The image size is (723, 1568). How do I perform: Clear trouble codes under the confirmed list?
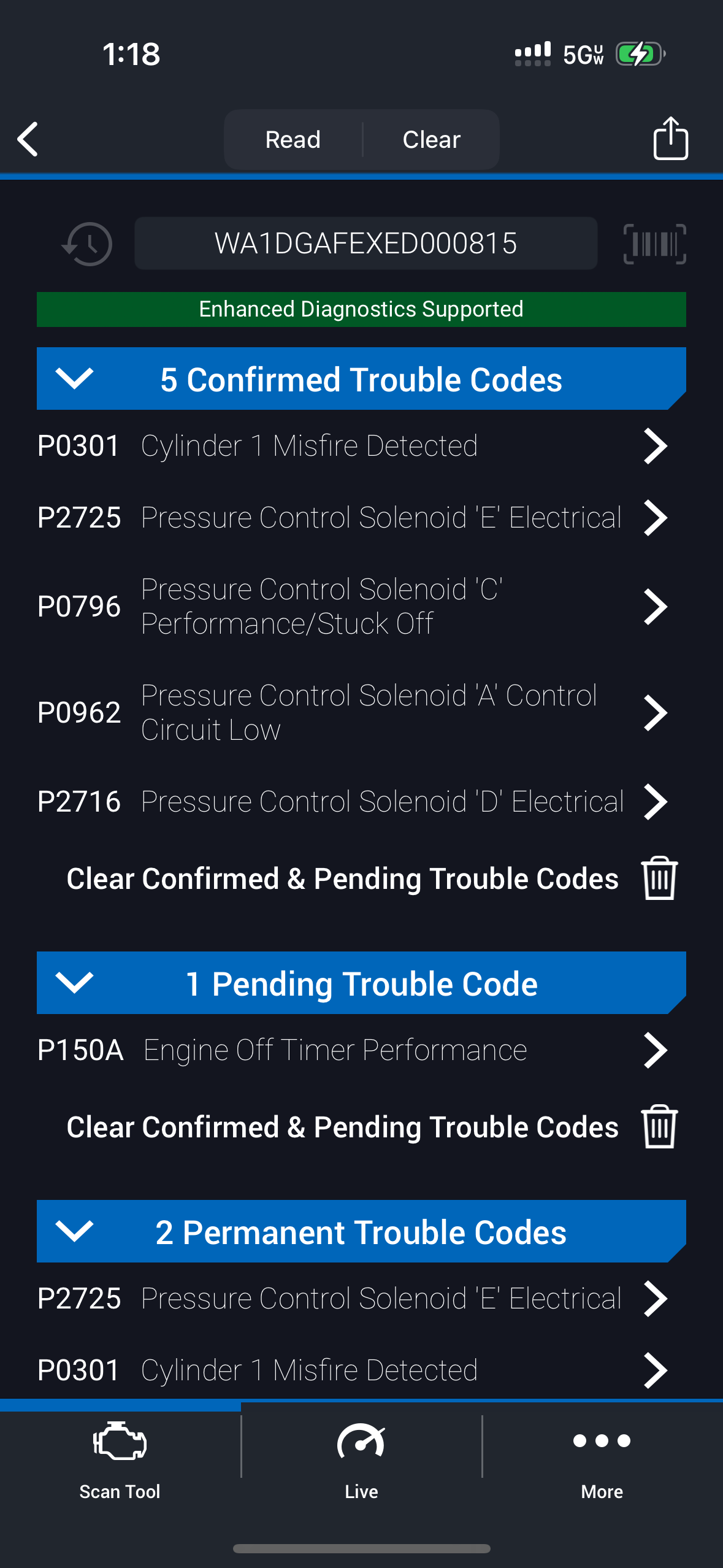tap(371, 878)
